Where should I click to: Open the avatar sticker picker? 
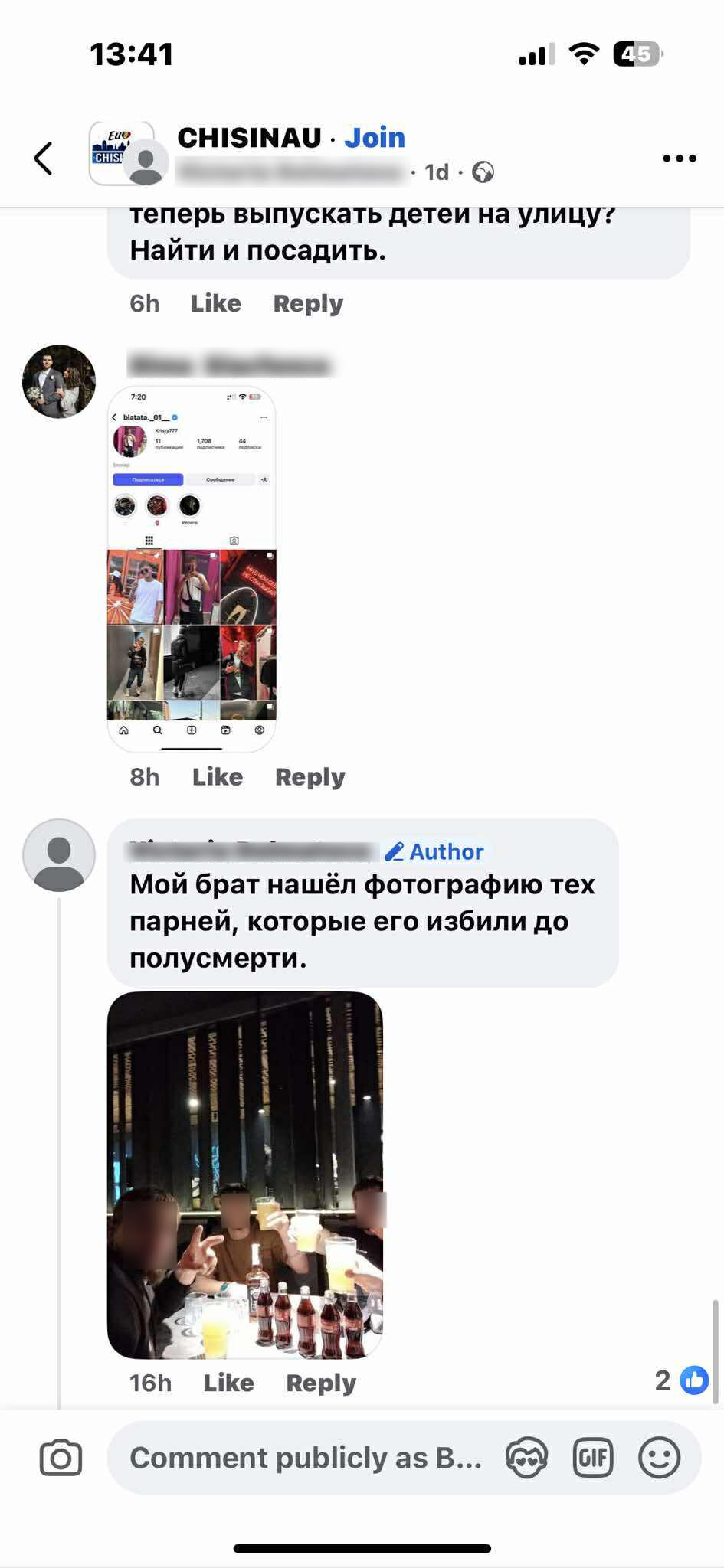[527, 1458]
